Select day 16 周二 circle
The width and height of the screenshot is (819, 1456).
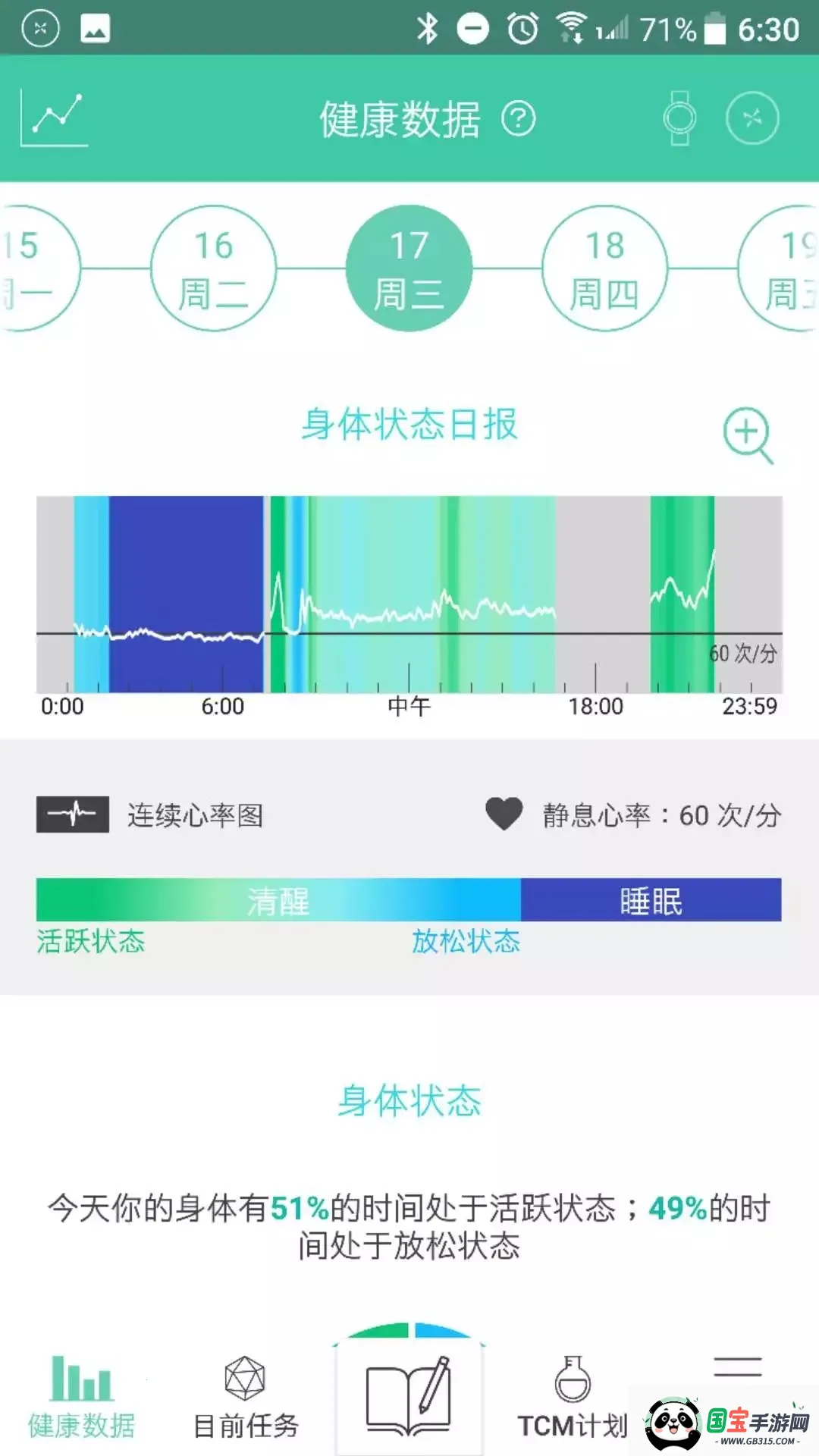pos(215,268)
